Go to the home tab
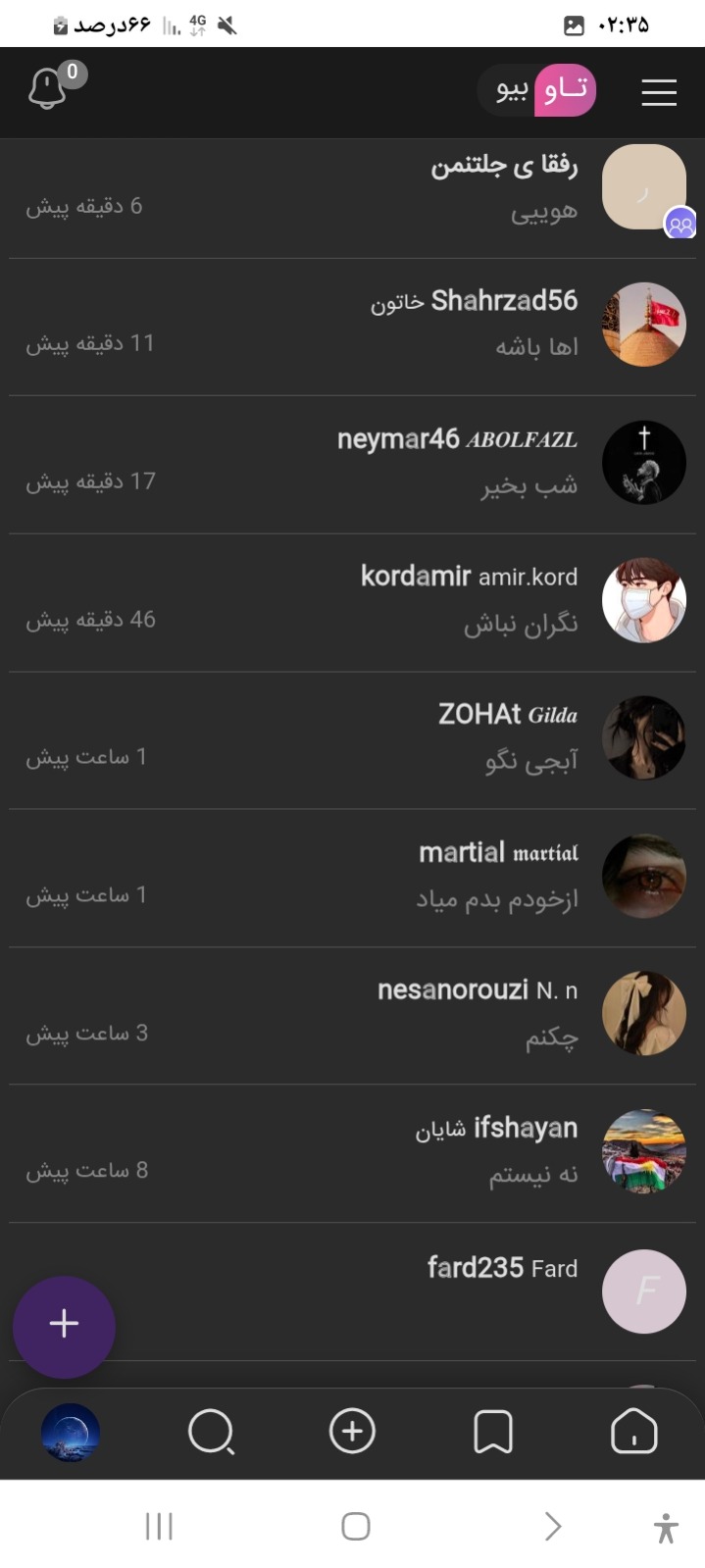 633,1432
